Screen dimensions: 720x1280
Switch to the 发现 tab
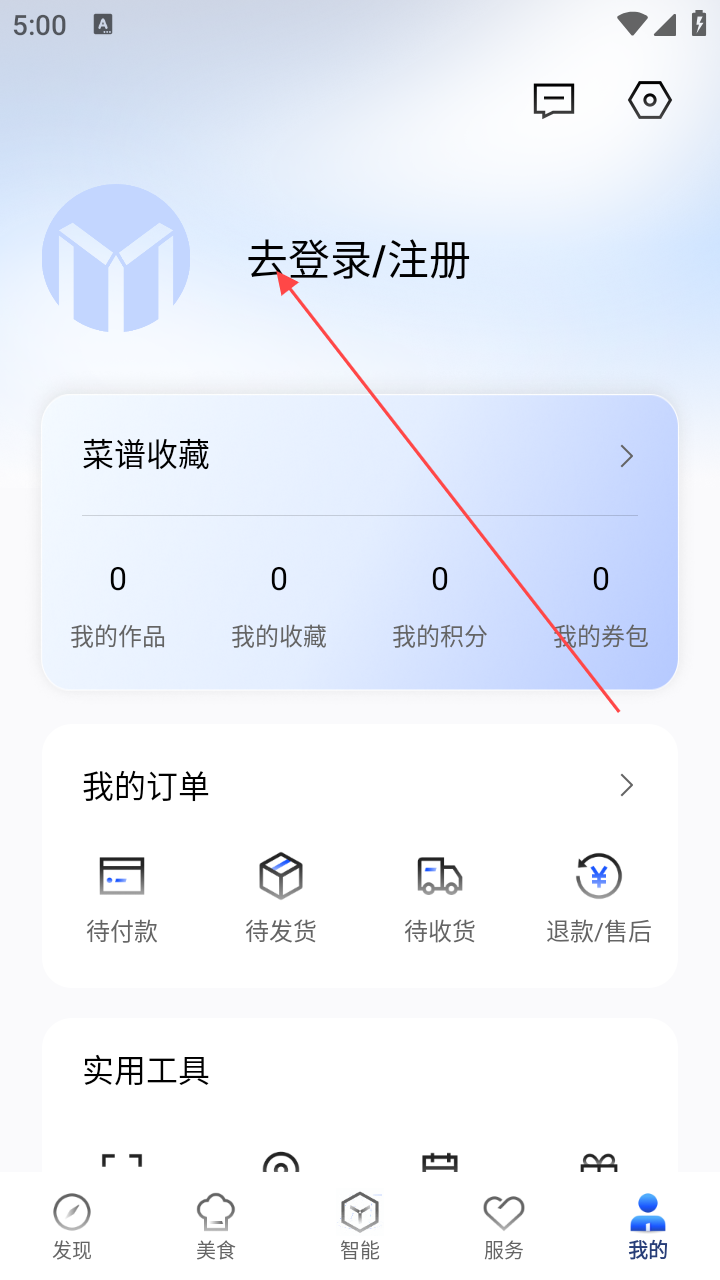pos(72,1226)
